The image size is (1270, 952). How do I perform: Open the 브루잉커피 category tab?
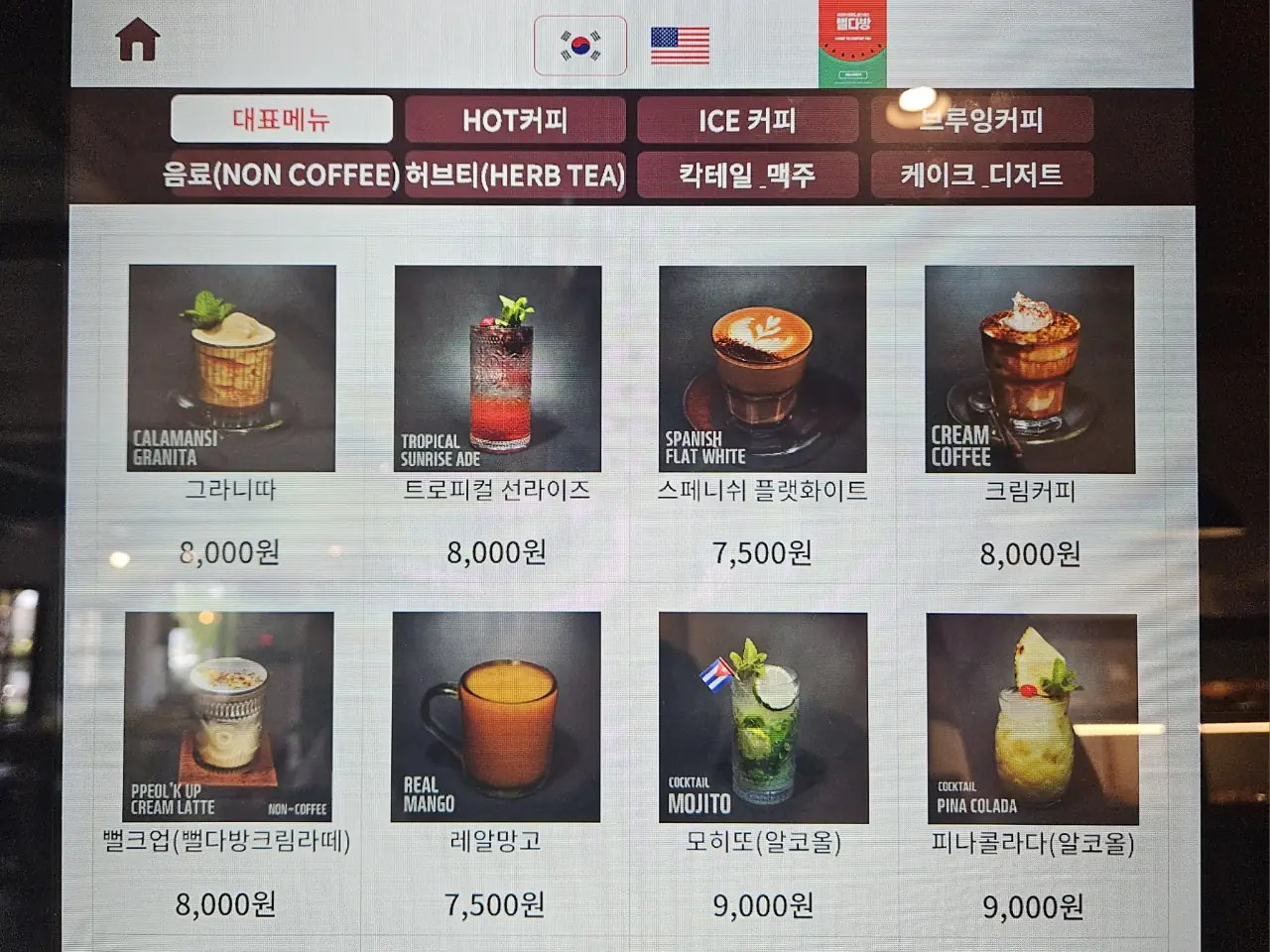(x=981, y=121)
